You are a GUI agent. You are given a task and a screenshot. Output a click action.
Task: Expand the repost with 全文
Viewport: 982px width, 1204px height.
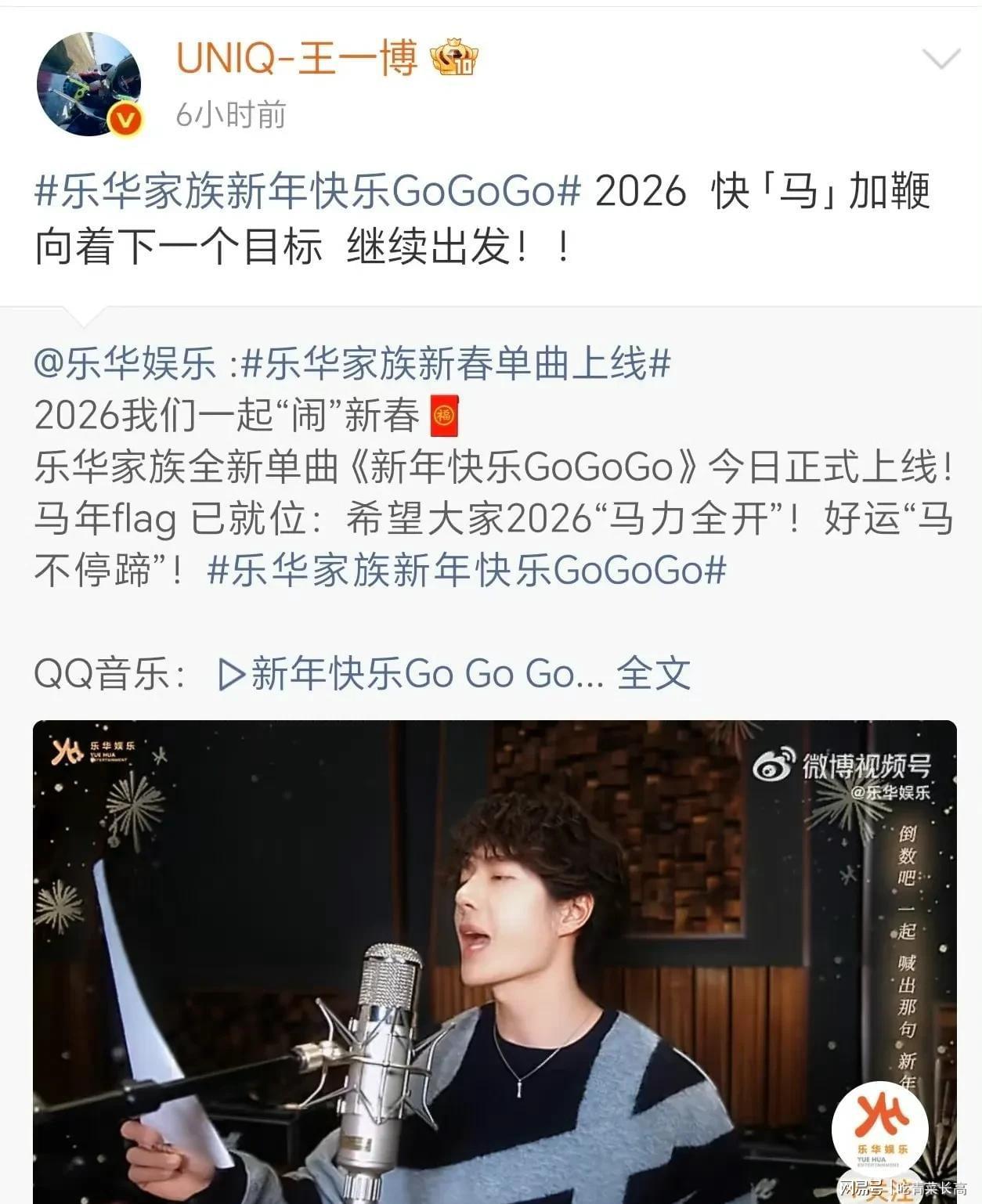(653, 673)
